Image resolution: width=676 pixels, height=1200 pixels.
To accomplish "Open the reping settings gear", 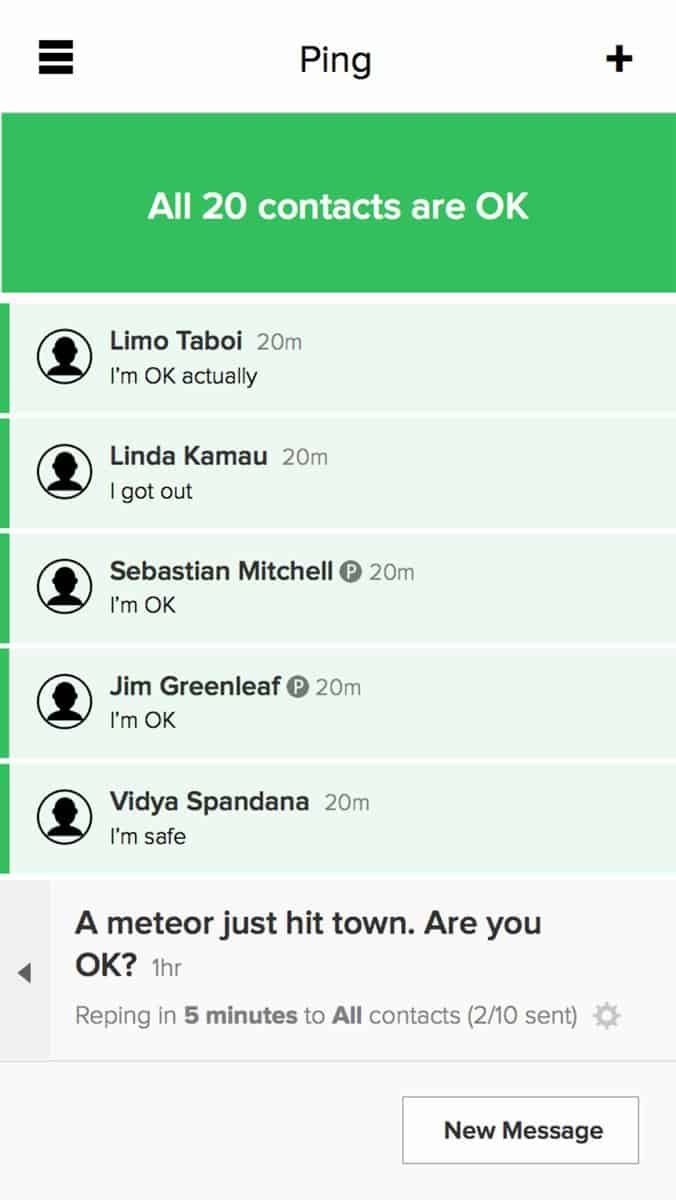I will [606, 1016].
